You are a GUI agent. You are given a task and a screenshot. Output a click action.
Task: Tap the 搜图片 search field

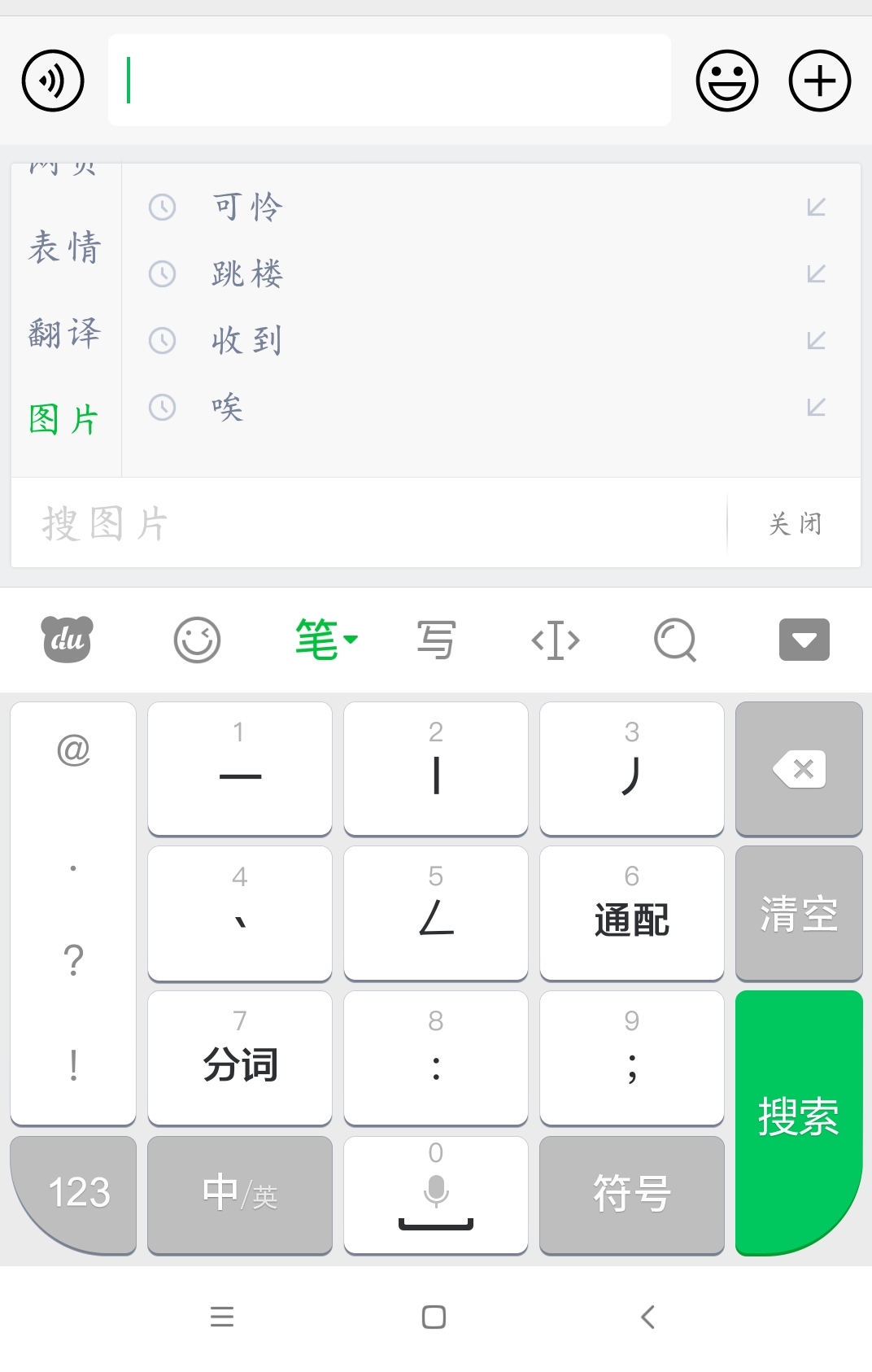[366, 523]
